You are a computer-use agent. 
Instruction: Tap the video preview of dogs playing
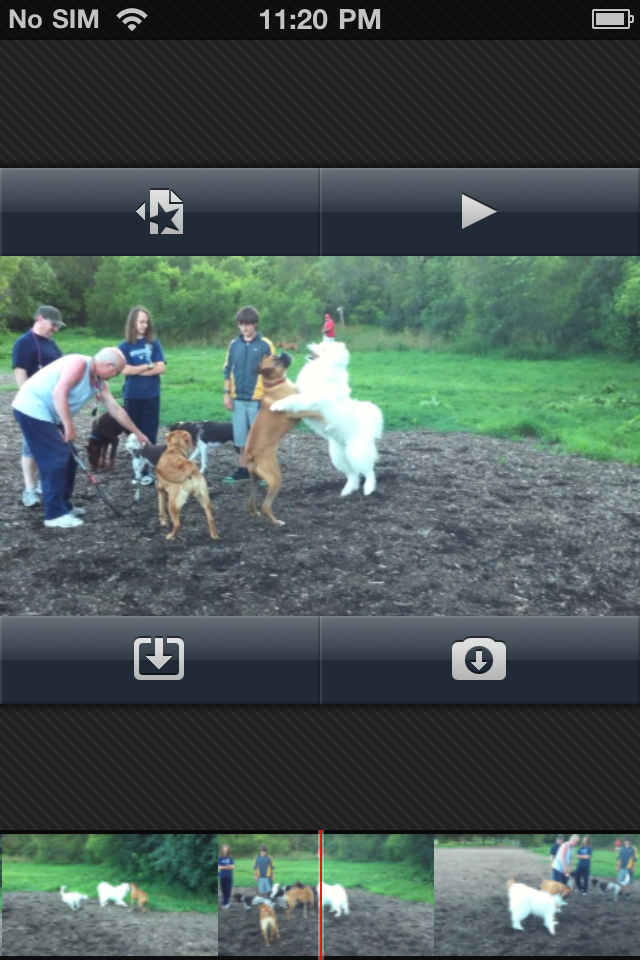(x=320, y=436)
